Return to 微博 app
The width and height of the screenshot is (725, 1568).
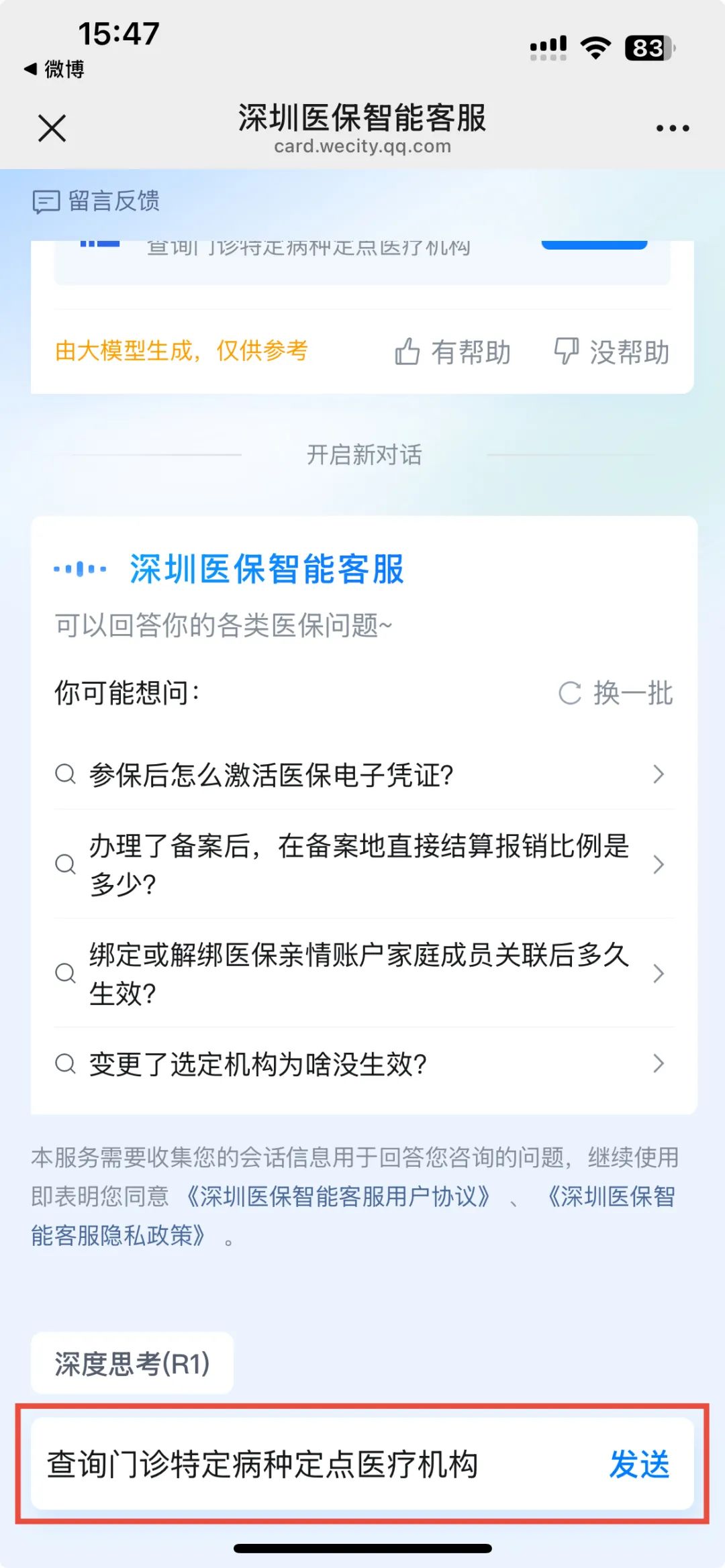click(54, 68)
